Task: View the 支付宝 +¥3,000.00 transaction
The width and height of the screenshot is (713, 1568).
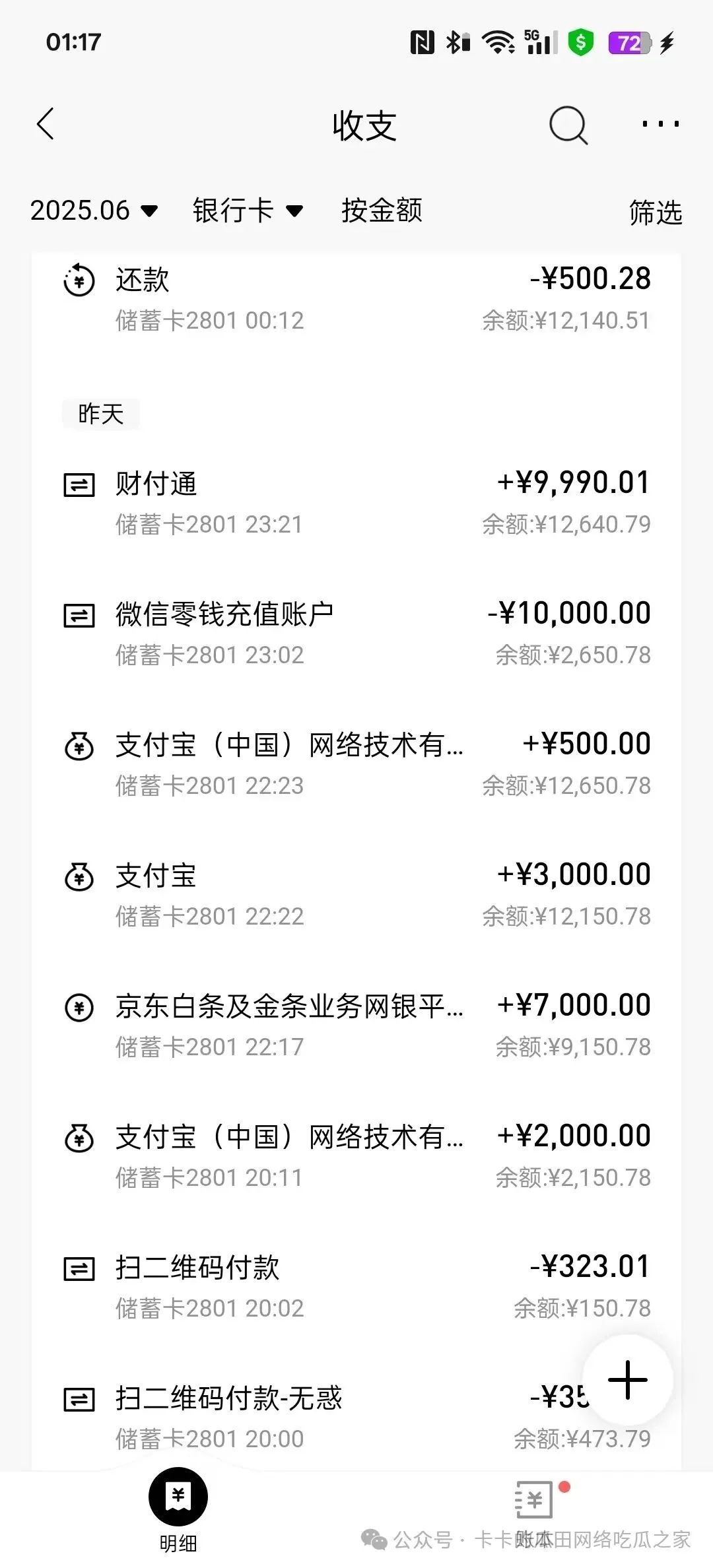Action: (x=356, y=894)
